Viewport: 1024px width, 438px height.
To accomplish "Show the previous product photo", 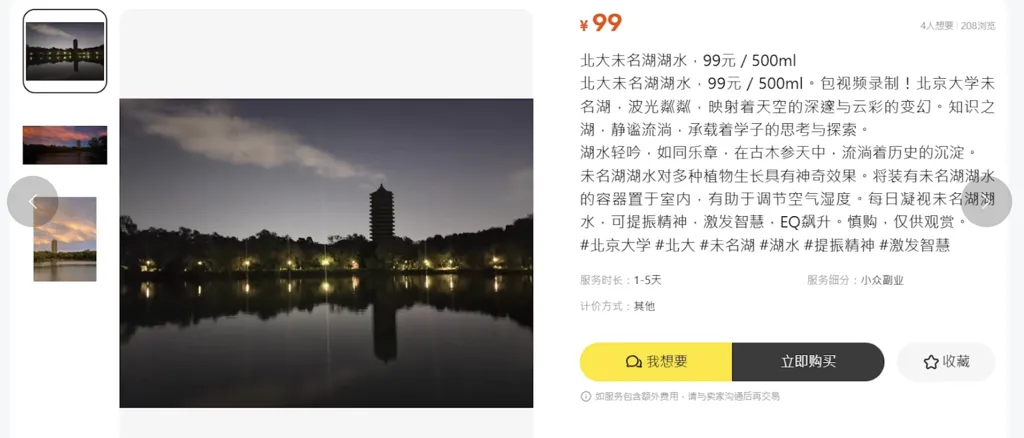I will coord(32,201).
